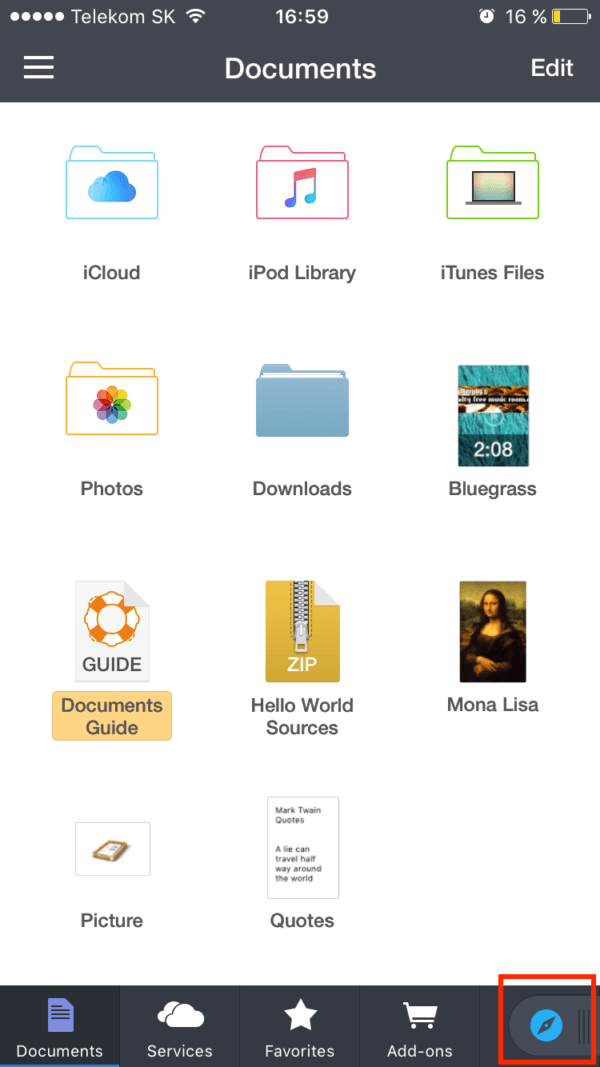Open the hamburger drawer menu
Image resolution: width=600 pixels, height=1067 pixels.
click(x=39, y=67)
